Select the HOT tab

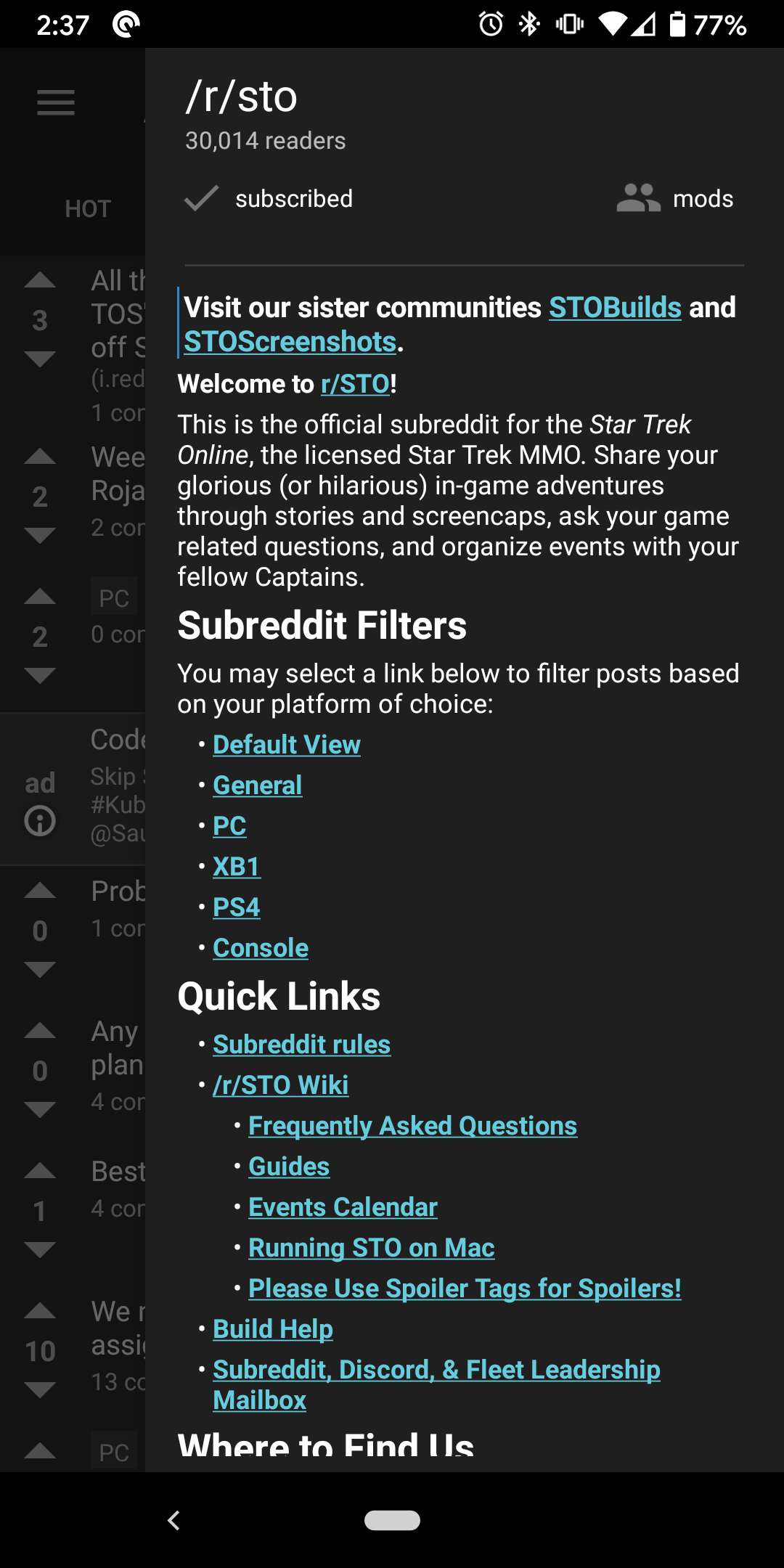click(87, 209)
